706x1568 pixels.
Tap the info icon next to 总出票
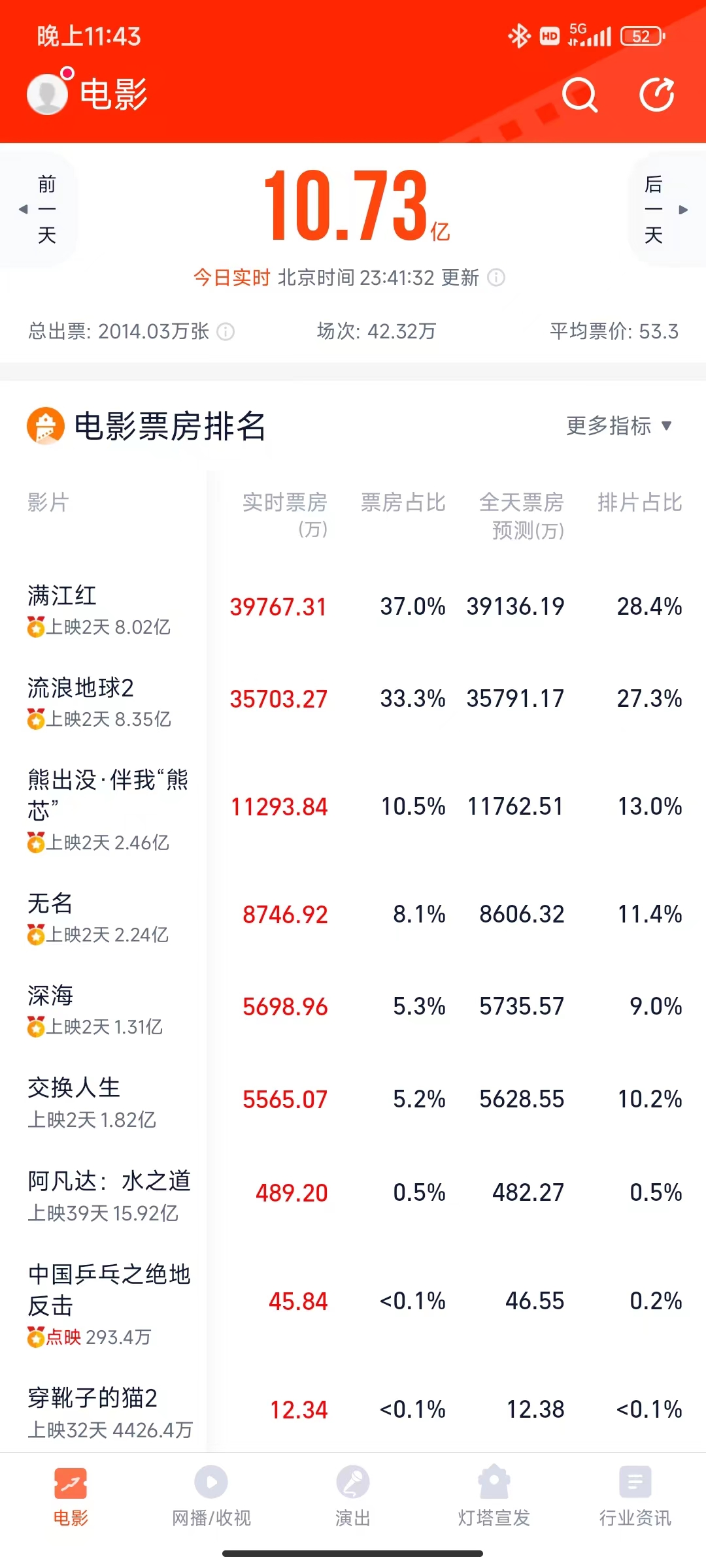[226, 332]
